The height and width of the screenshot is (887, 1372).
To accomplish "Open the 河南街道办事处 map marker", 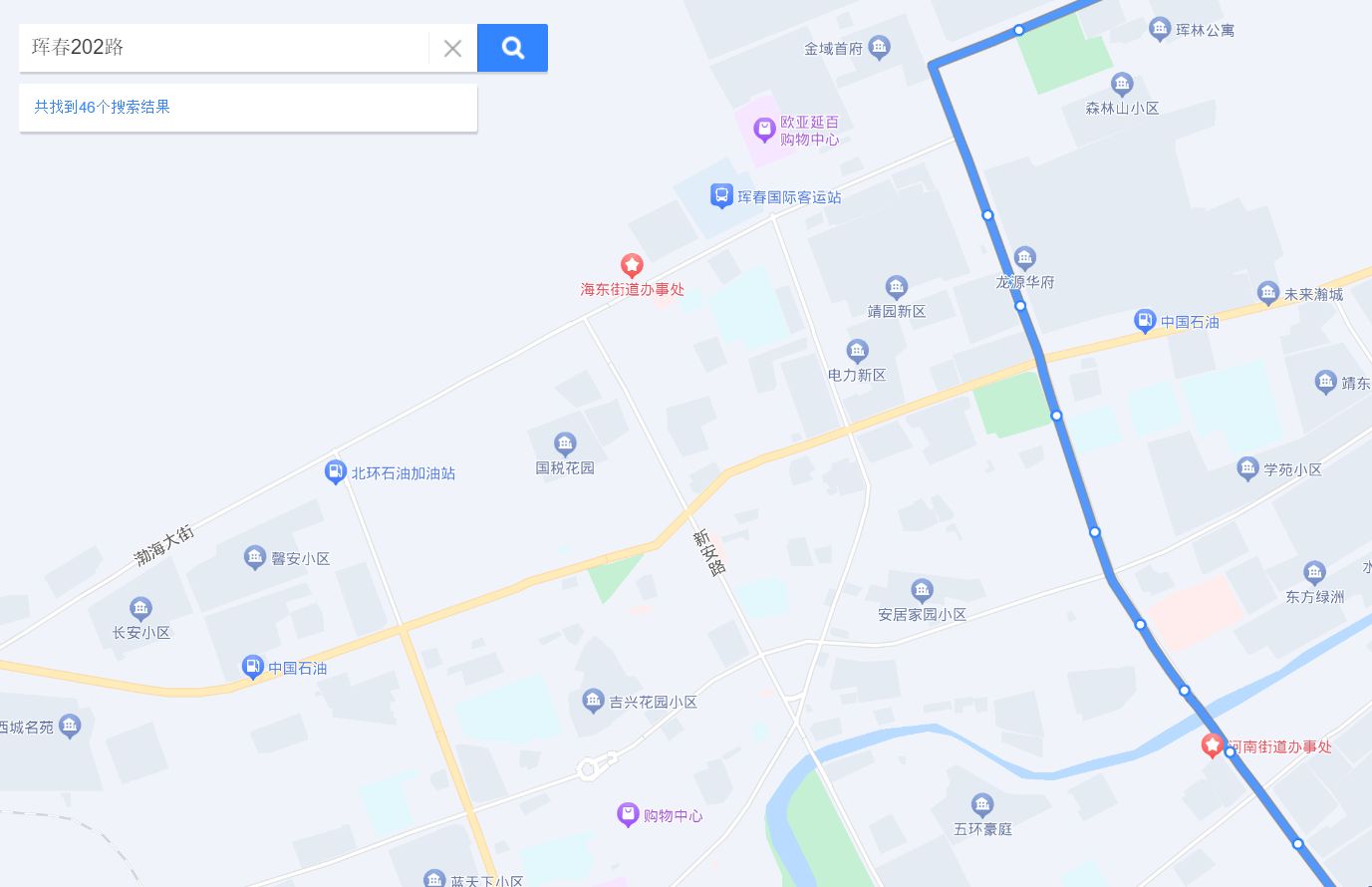I will click(1212, 745).
